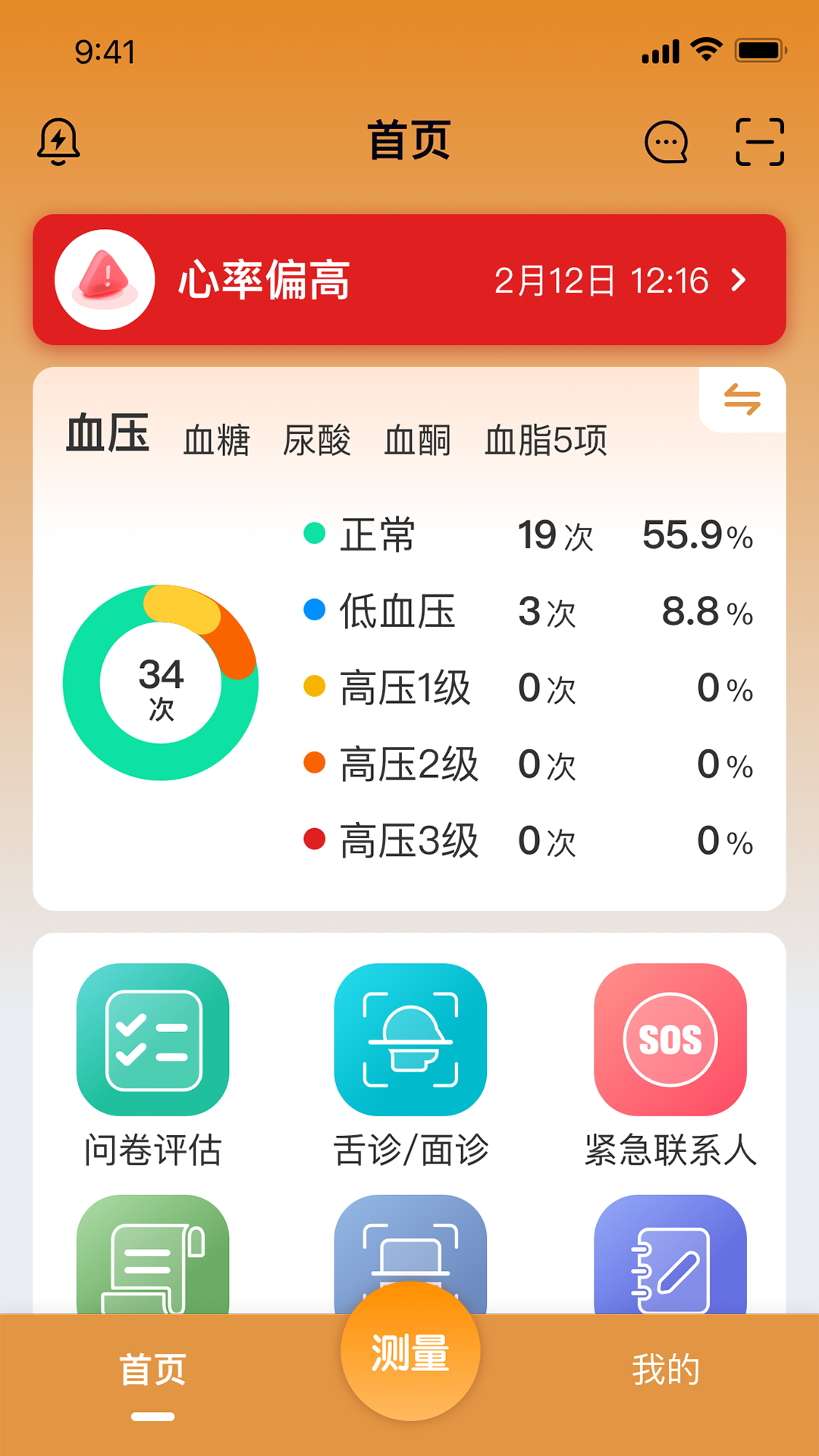The height and width of the screenshot is (1456, 819).
Task: Switch to the 血脂5项 tab
Action: tap(546, 442)
